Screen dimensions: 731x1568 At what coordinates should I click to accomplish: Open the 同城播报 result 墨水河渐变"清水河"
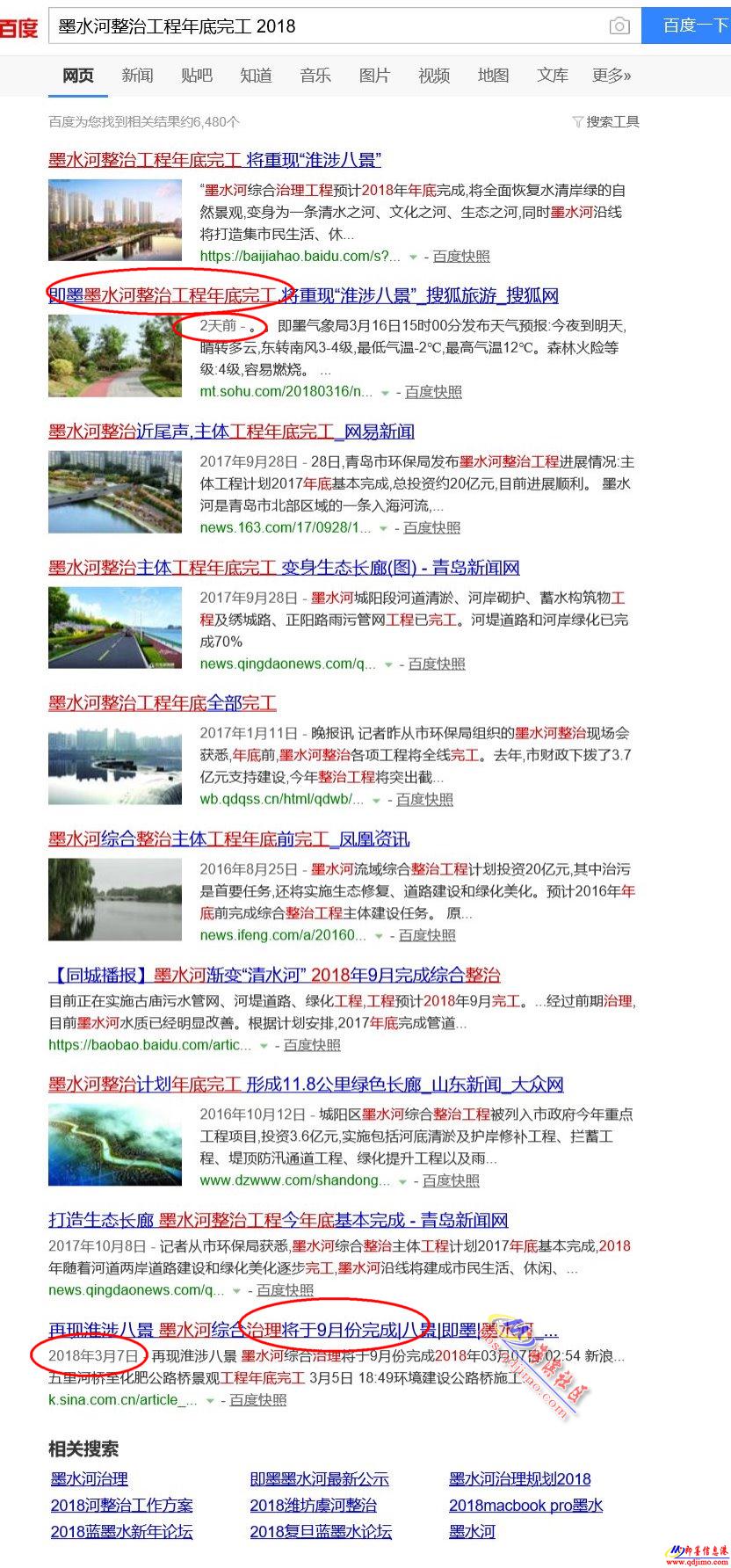tap(274, 975)
